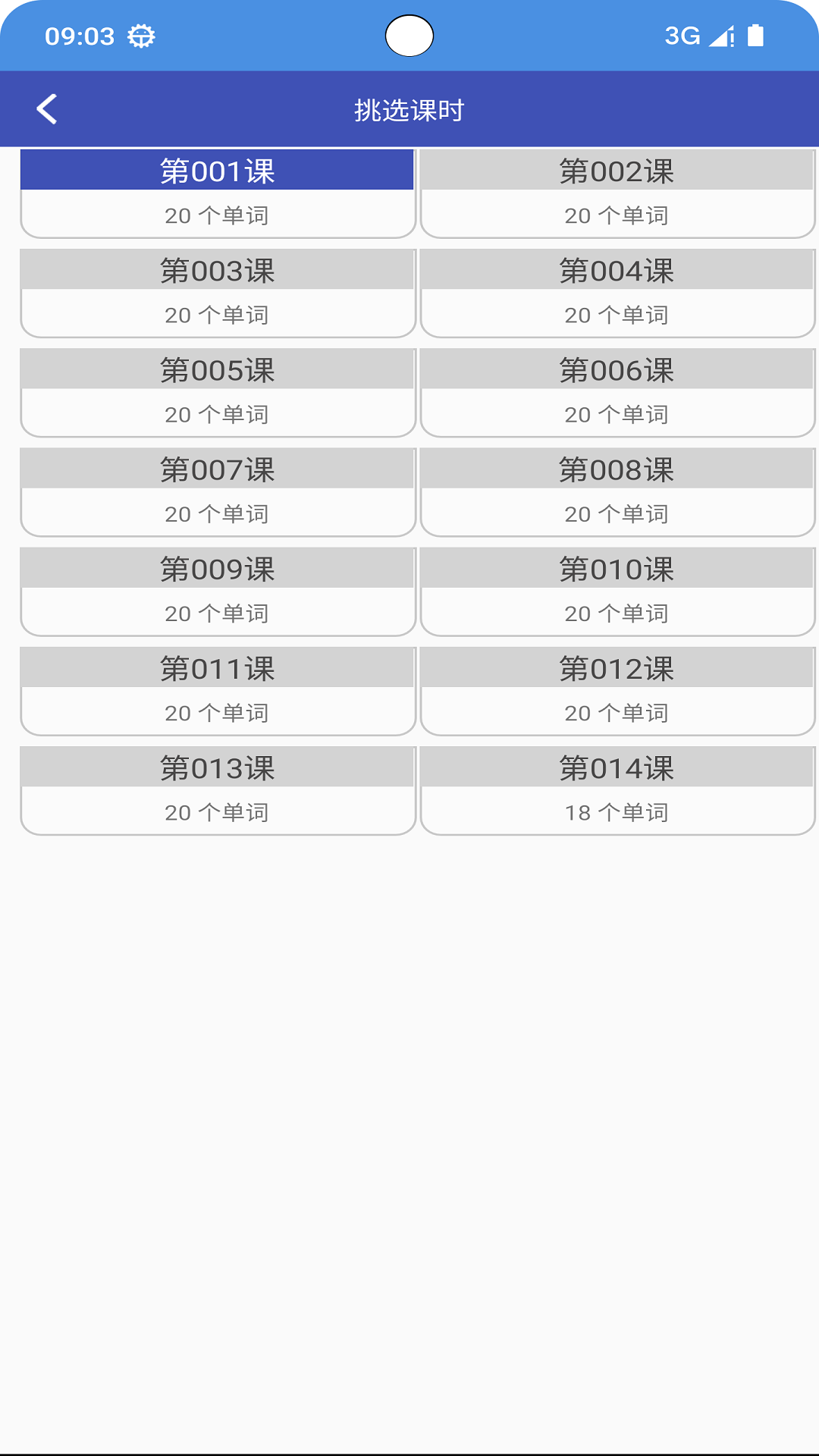Tap the back arrow to return
This screenshot has width=819, height=1456.
(48, 108)
